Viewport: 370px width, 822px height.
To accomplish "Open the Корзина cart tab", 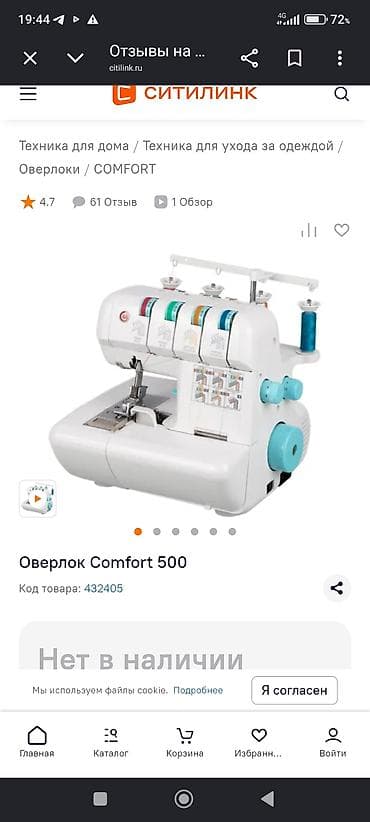I will 185,742.
